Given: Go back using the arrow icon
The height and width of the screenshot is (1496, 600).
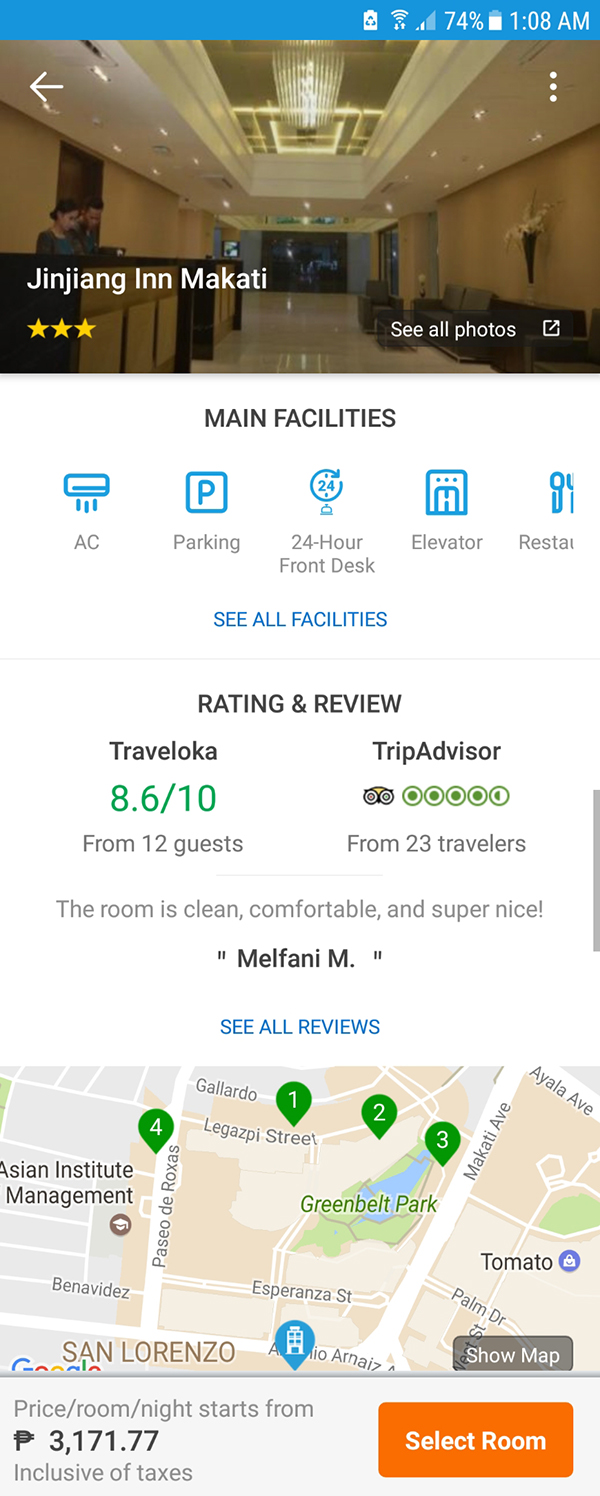Looking at the screenshot, I should pyautogui.click(x=46, y=87).
